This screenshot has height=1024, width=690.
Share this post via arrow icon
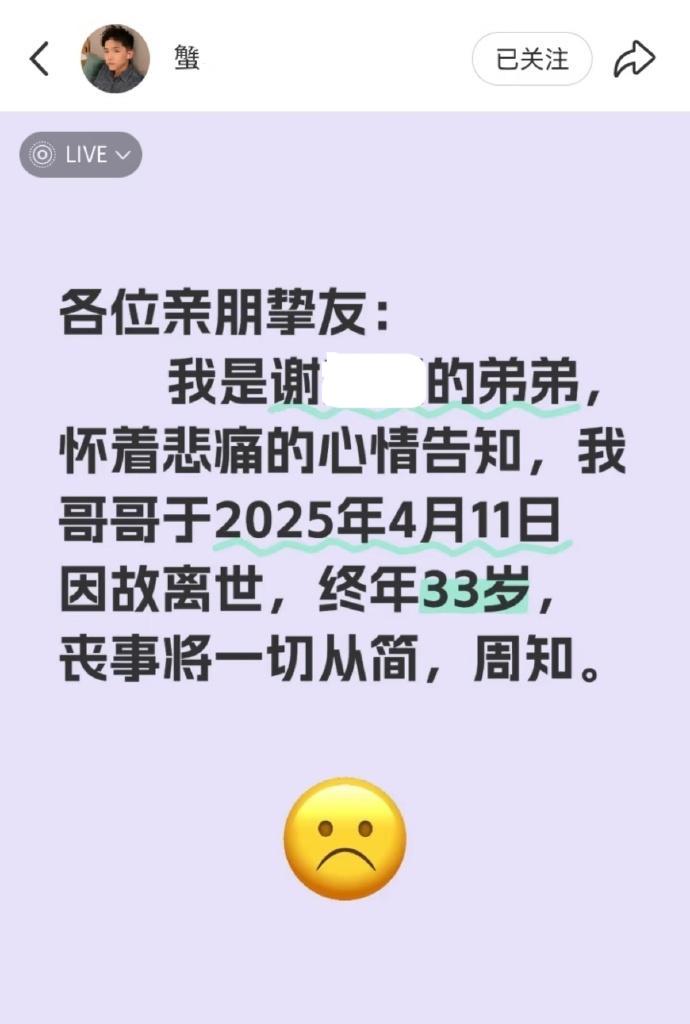coord(634,59)
